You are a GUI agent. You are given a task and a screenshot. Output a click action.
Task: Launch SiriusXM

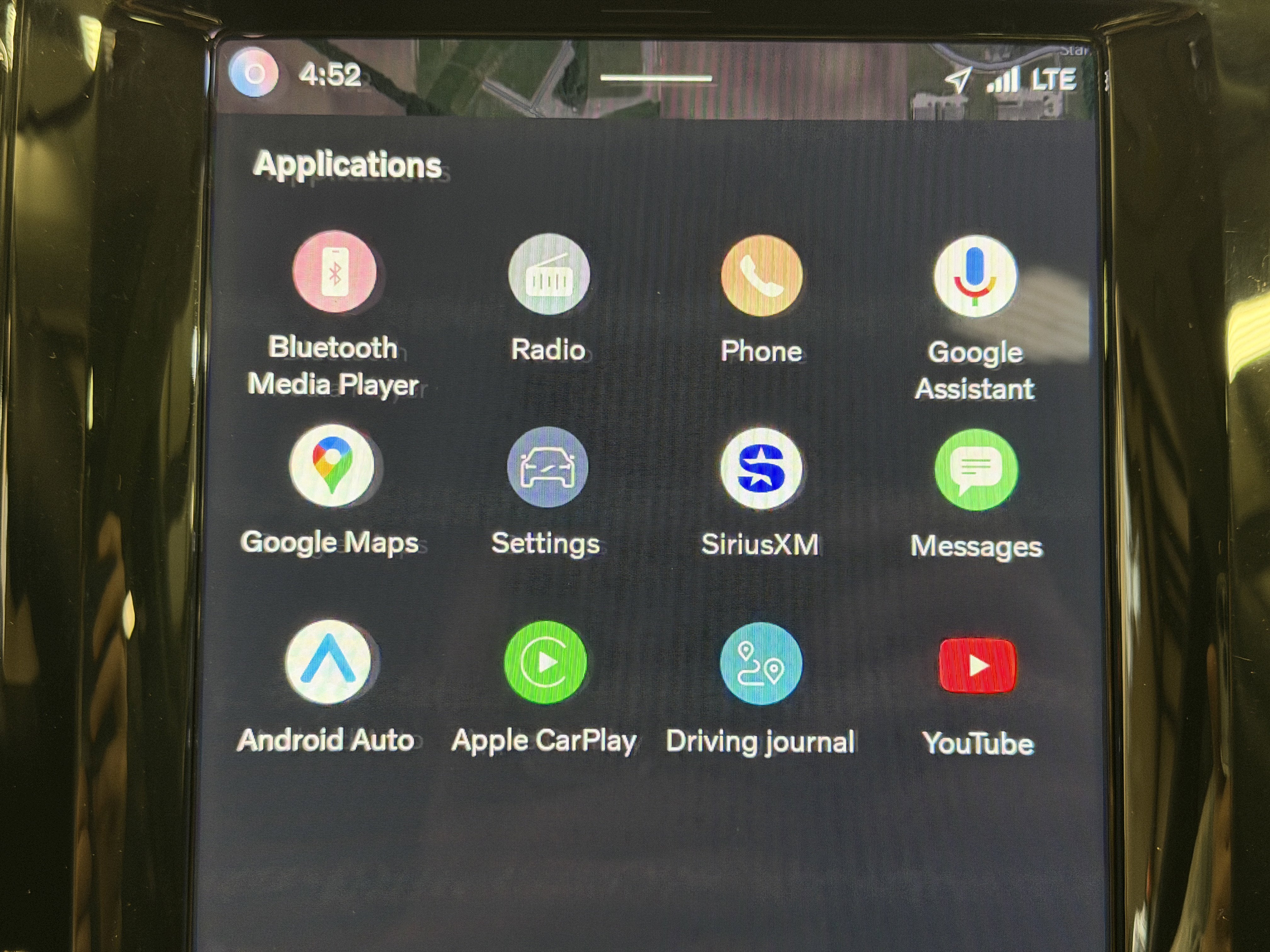point(761,469)
